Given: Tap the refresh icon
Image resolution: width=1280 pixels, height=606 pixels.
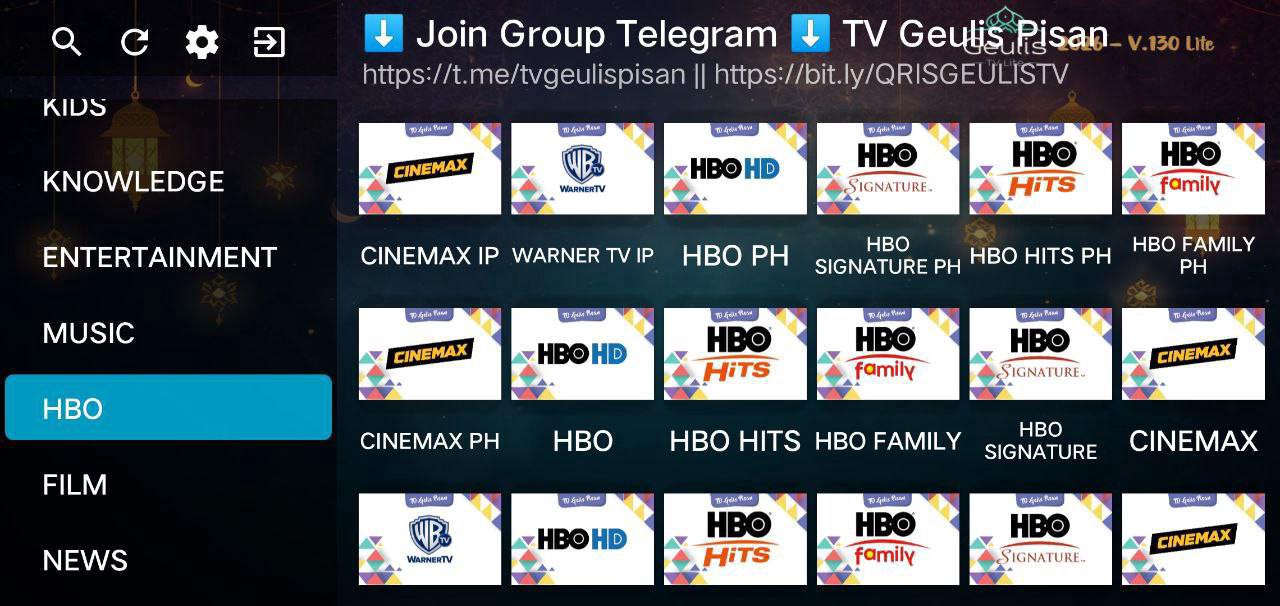Looking at the screenshot, I should (x=134, y=42).
